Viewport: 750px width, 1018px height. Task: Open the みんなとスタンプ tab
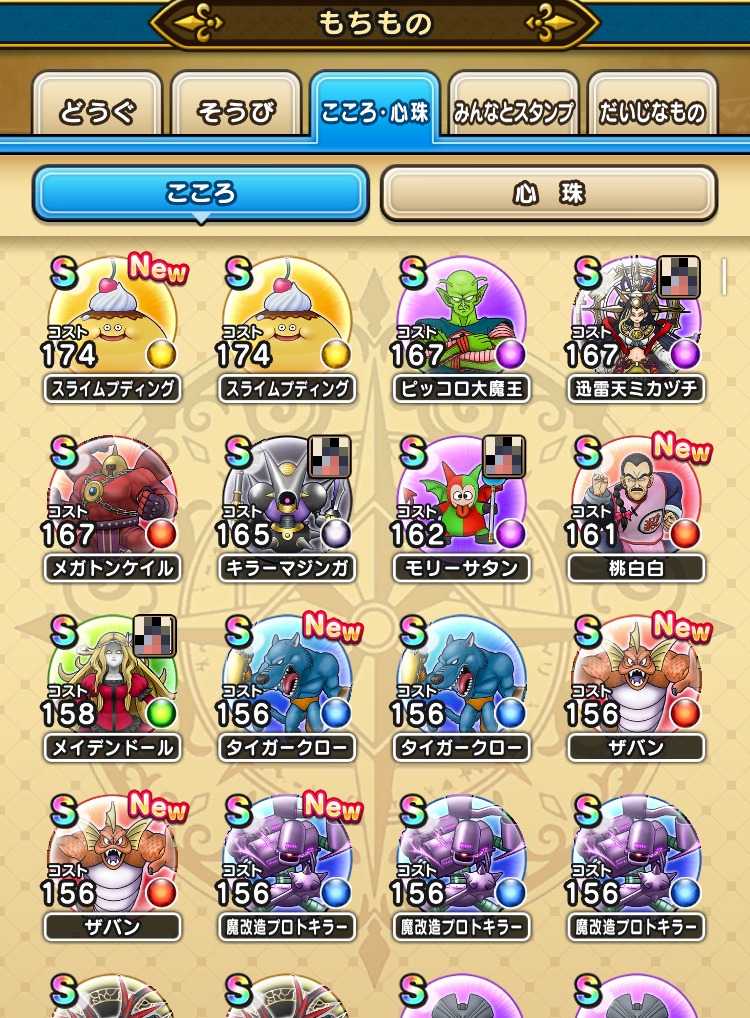tap(513, 112)
